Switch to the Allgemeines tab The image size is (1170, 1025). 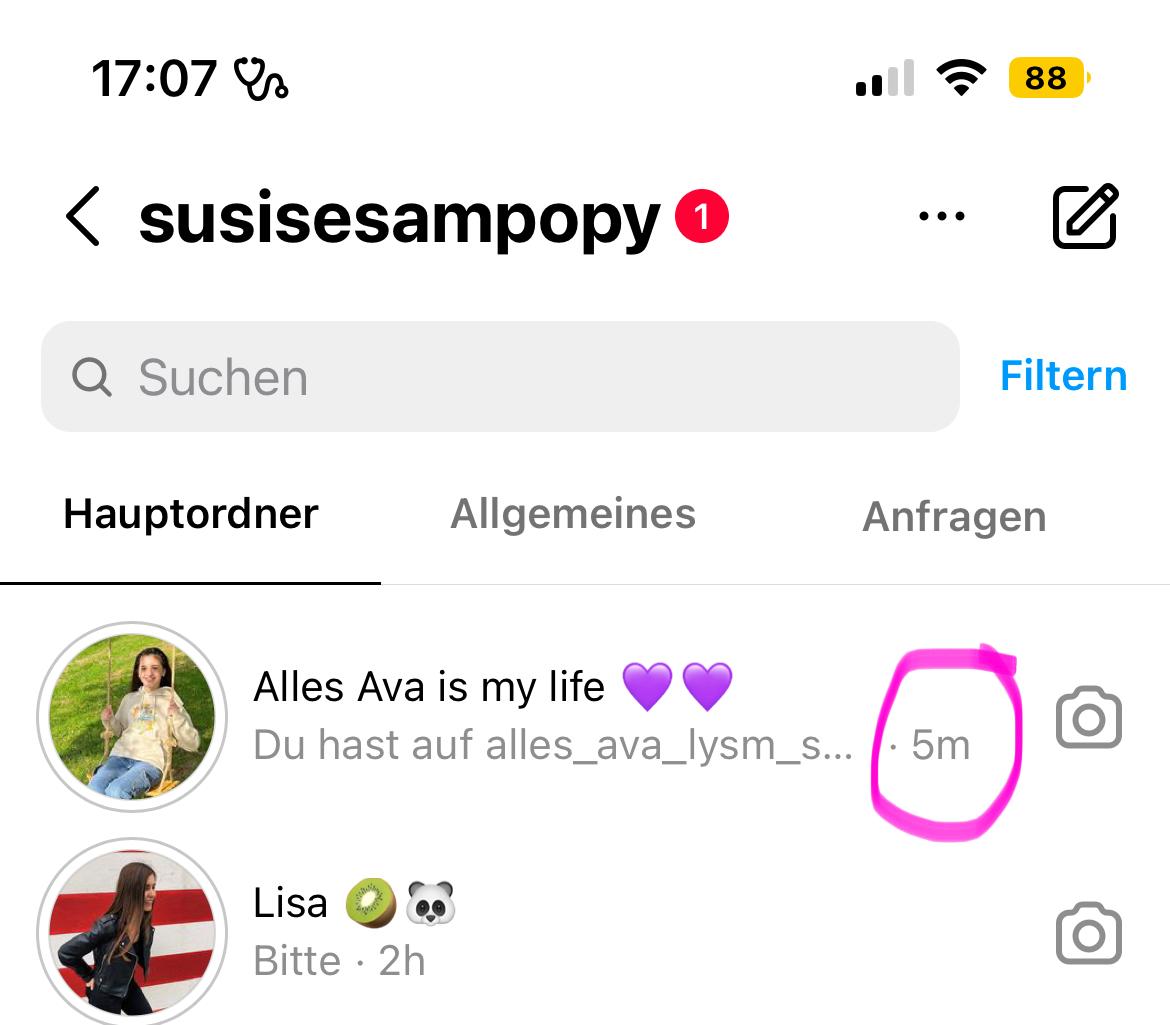[x=573, y=515]
